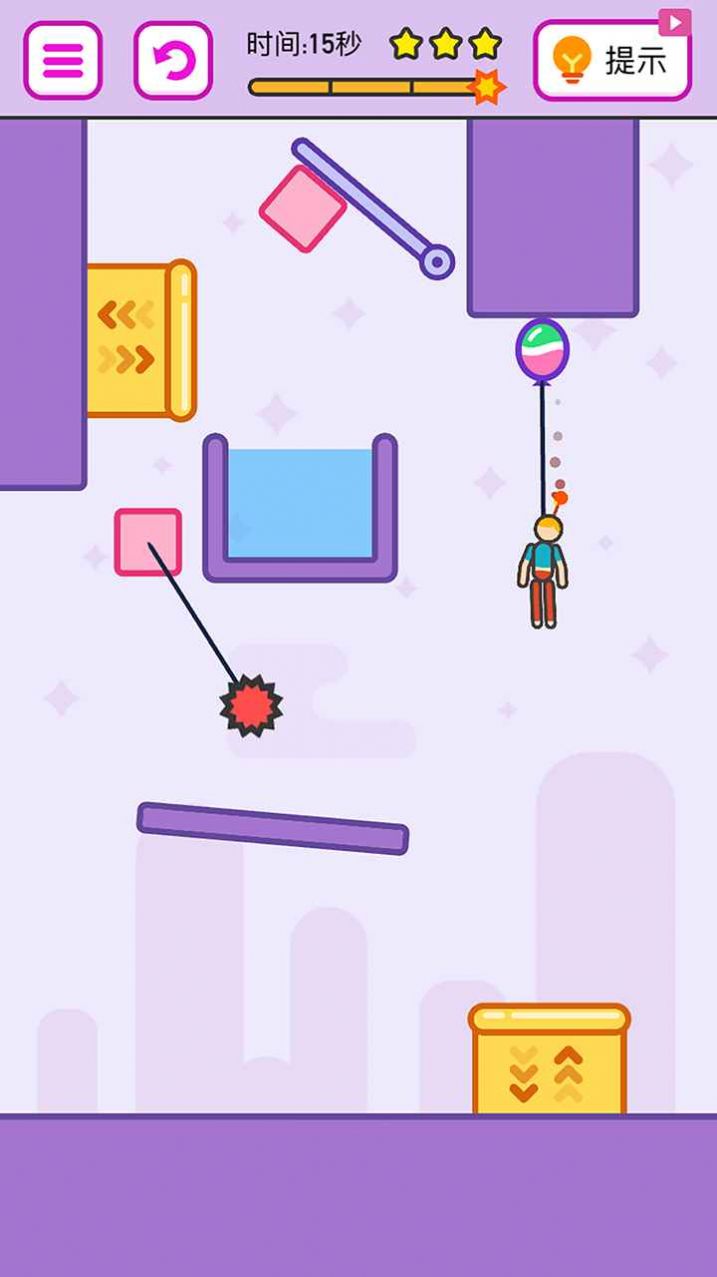Restart the level with the undo arrow

(x=173, y=61)
